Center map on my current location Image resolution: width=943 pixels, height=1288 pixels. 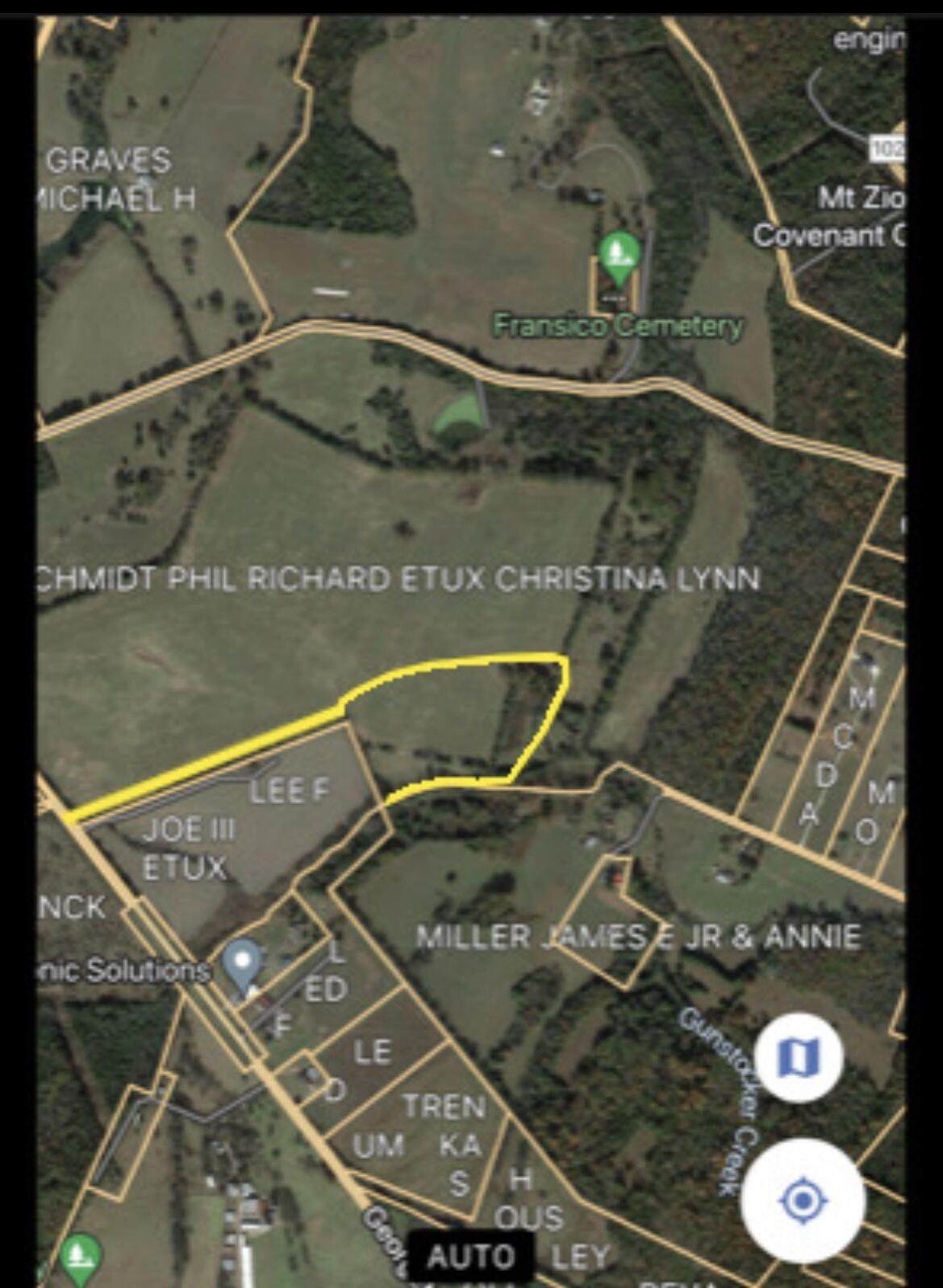(803, 1201)
